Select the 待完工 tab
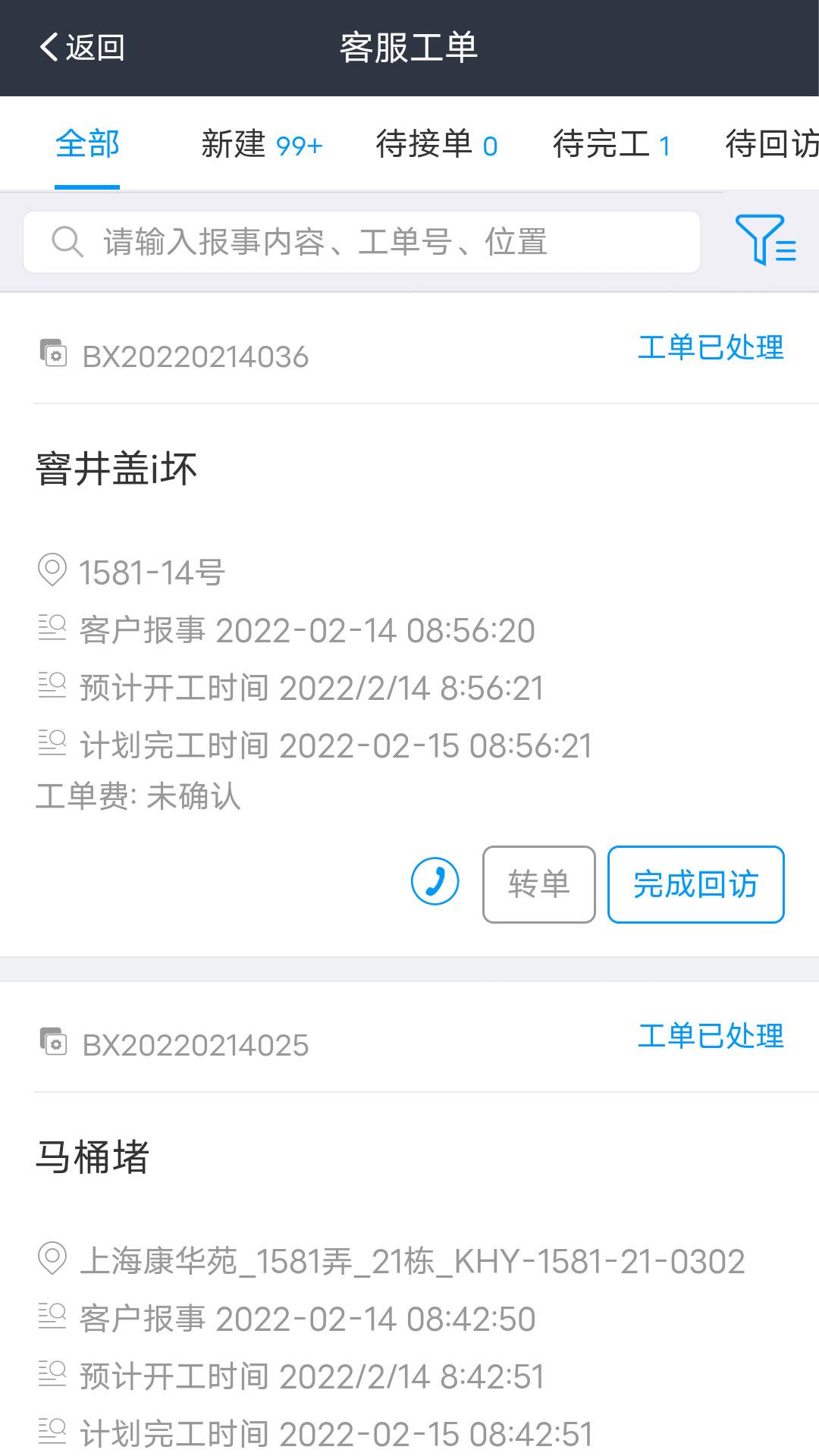Viewport: 819px width, 1456px height. point(612,143)
